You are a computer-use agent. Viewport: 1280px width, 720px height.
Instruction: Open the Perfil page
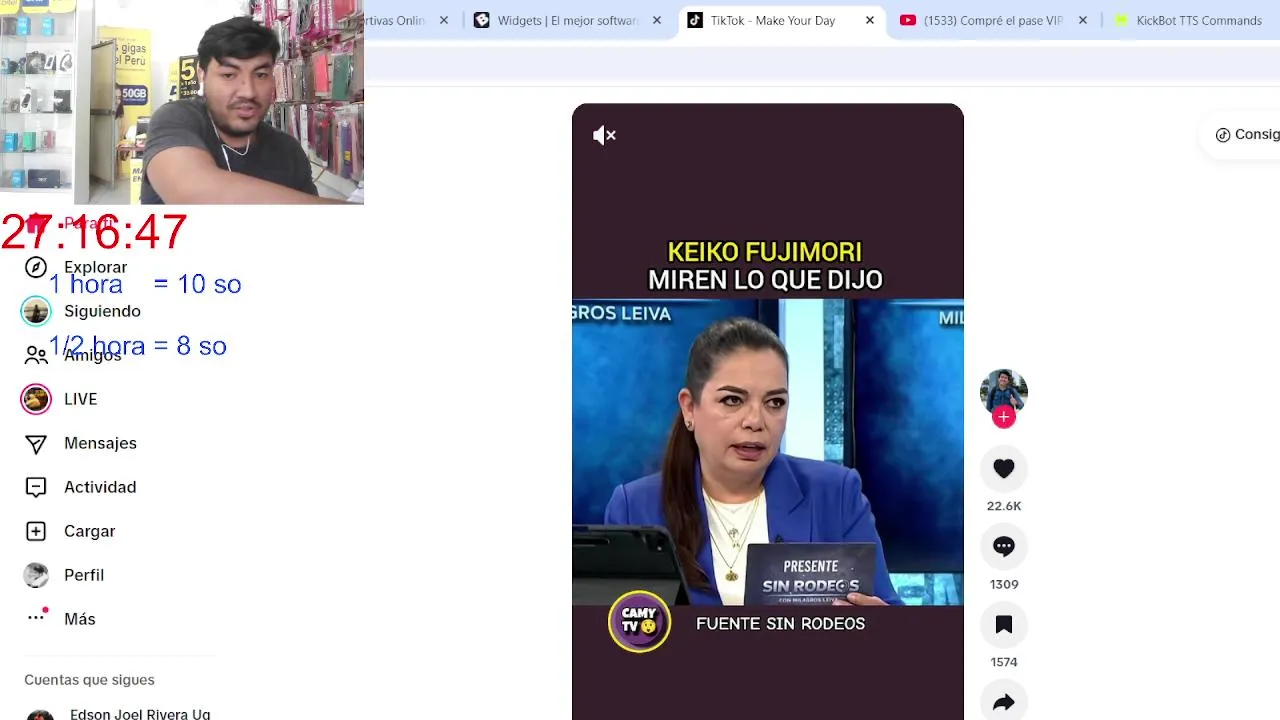83,575
